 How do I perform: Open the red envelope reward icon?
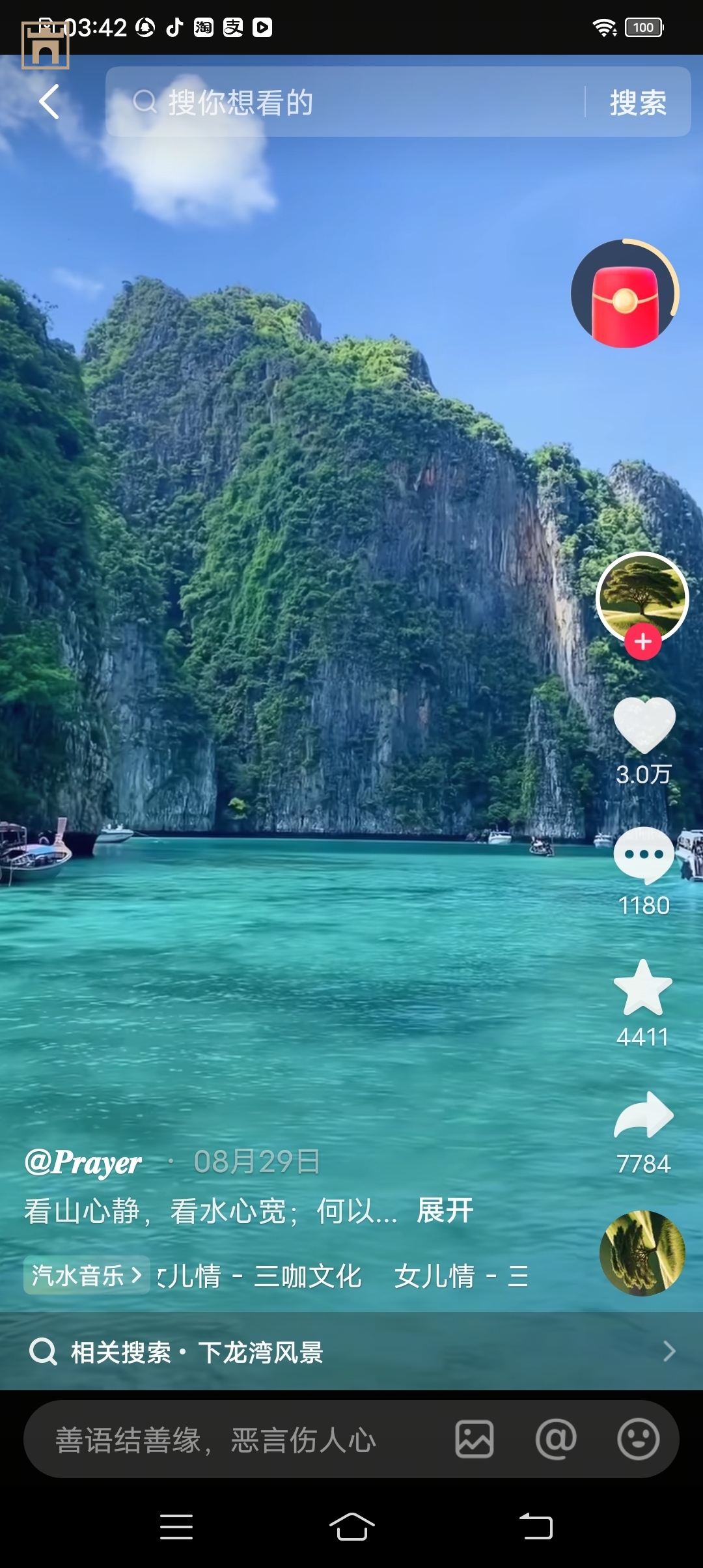tap(624, 294)
